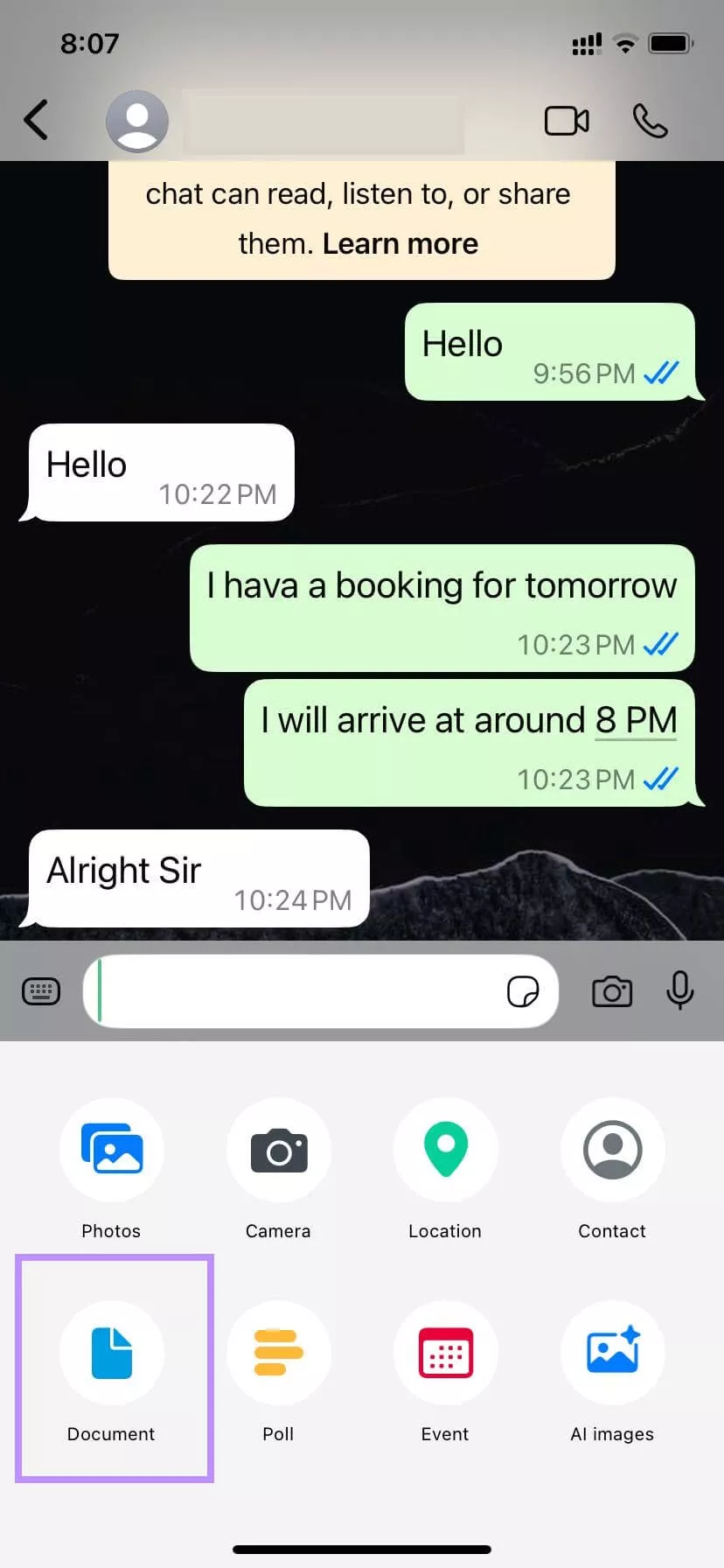The width and height of the screenshot is (724, 1568).
Task: Open the sticker picker in the text field
Action: pyautogui.click(x=525, y=990)
